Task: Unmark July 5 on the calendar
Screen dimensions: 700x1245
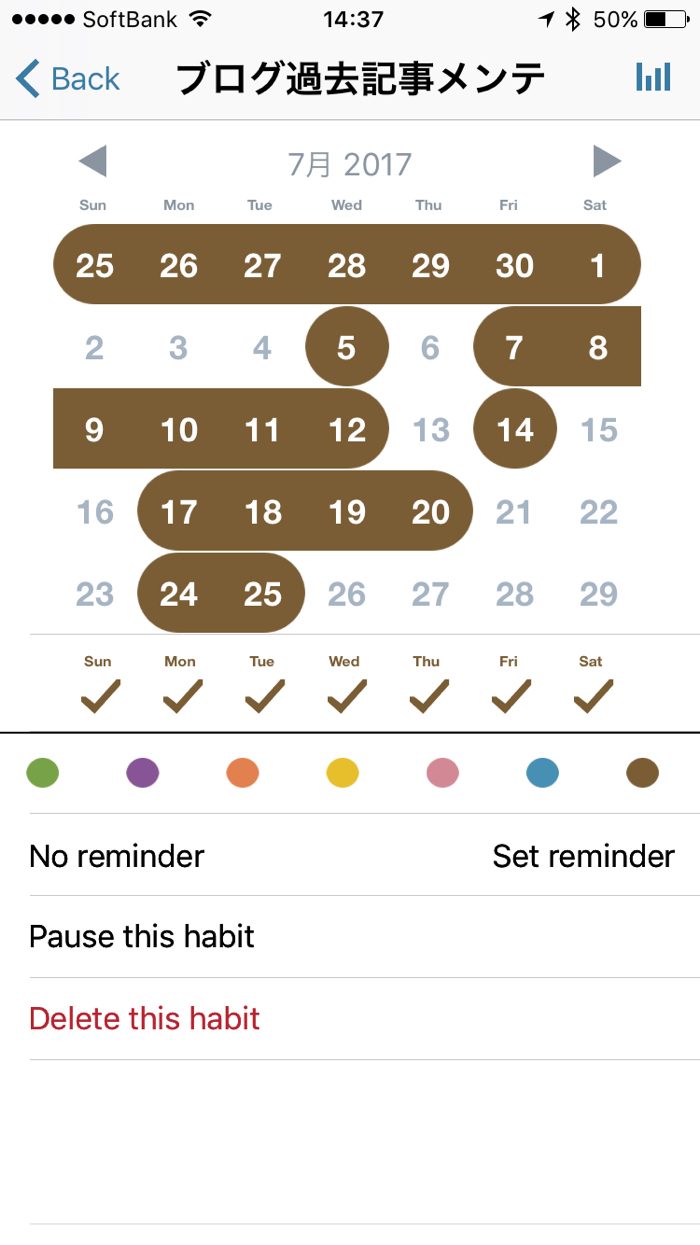Action: [x=346, y=347]
